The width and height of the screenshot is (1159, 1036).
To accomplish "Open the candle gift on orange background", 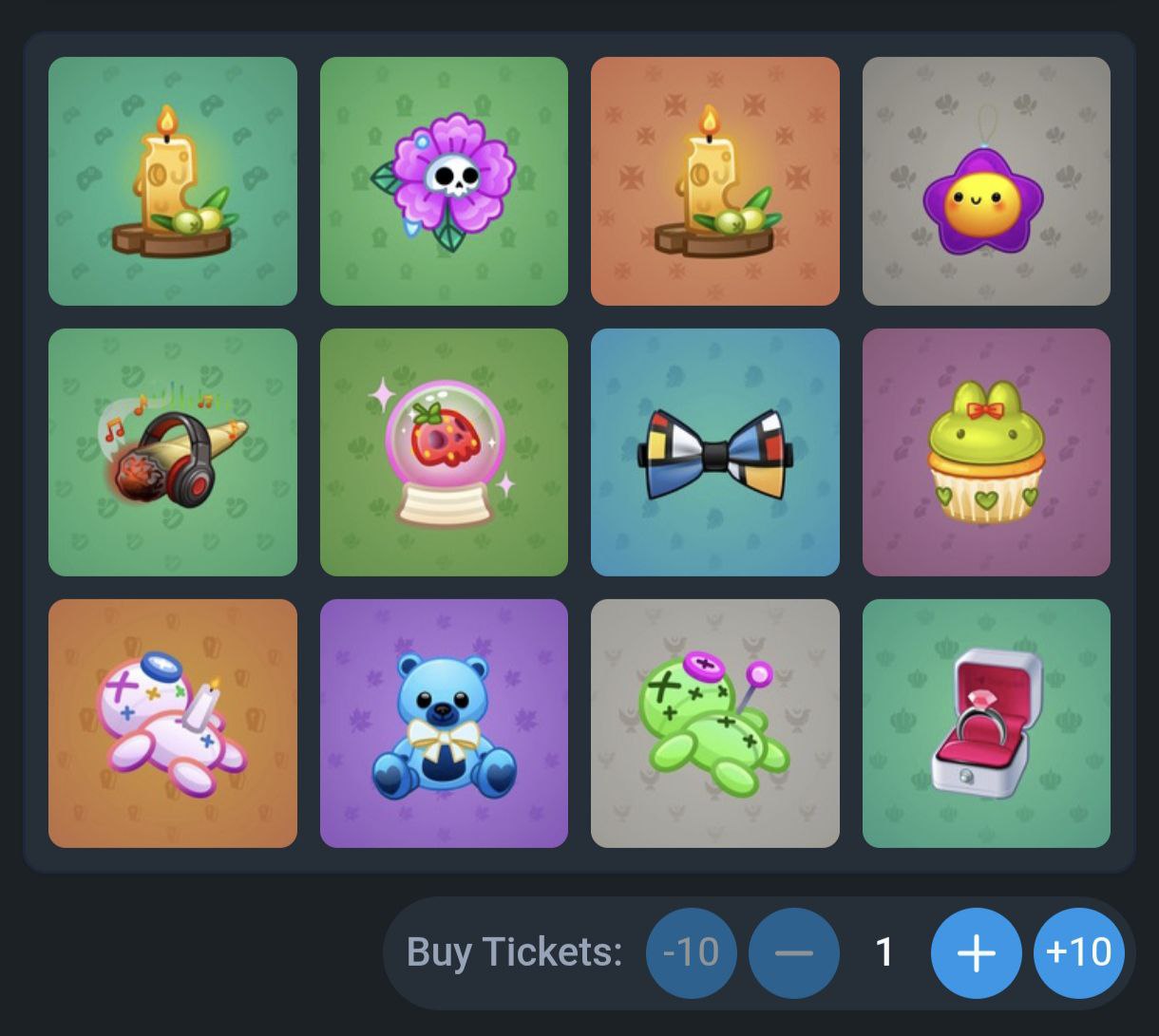I will tap(714, 181).
